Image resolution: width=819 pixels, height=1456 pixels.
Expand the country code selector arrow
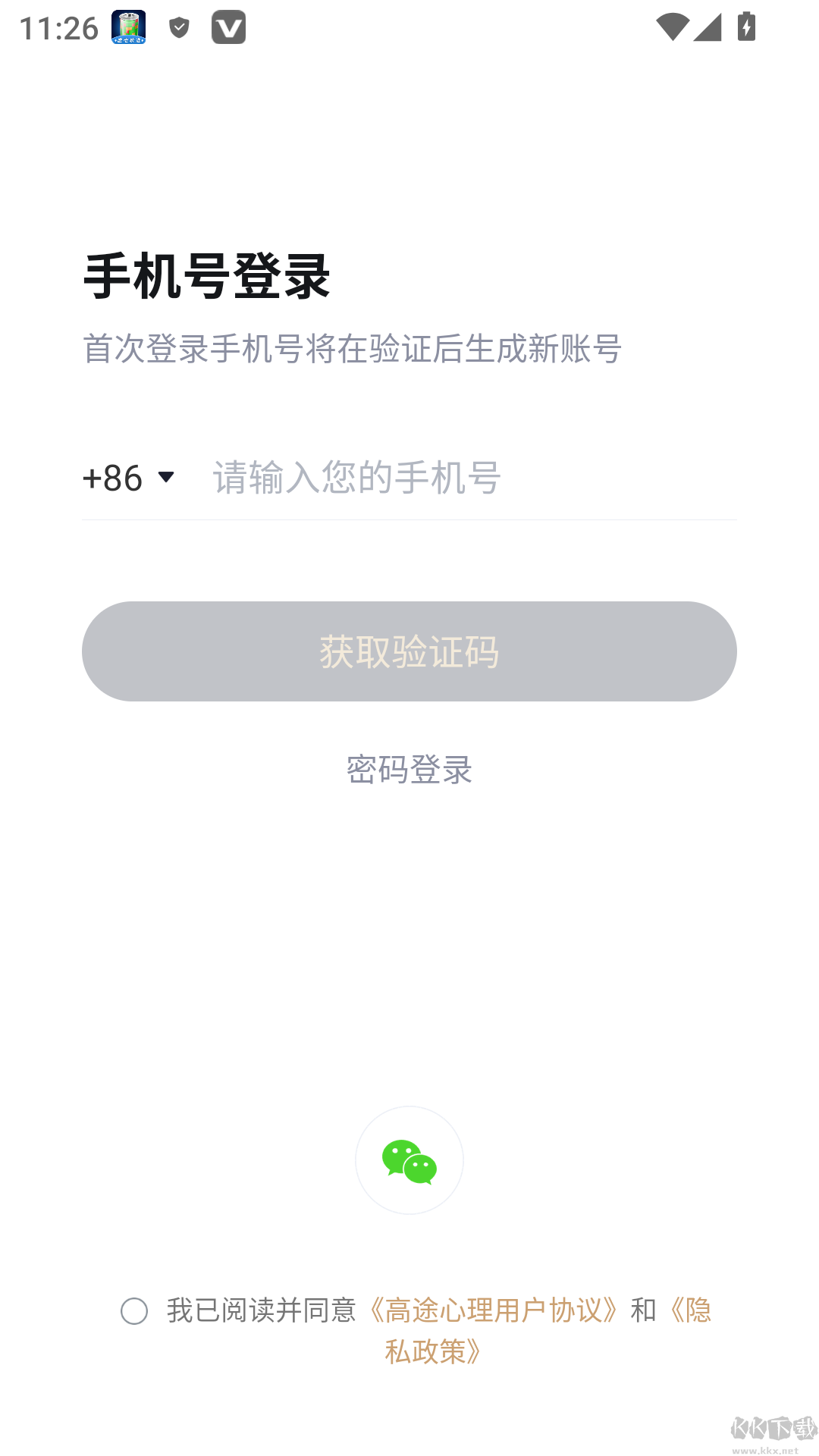(x=166, y=478)
